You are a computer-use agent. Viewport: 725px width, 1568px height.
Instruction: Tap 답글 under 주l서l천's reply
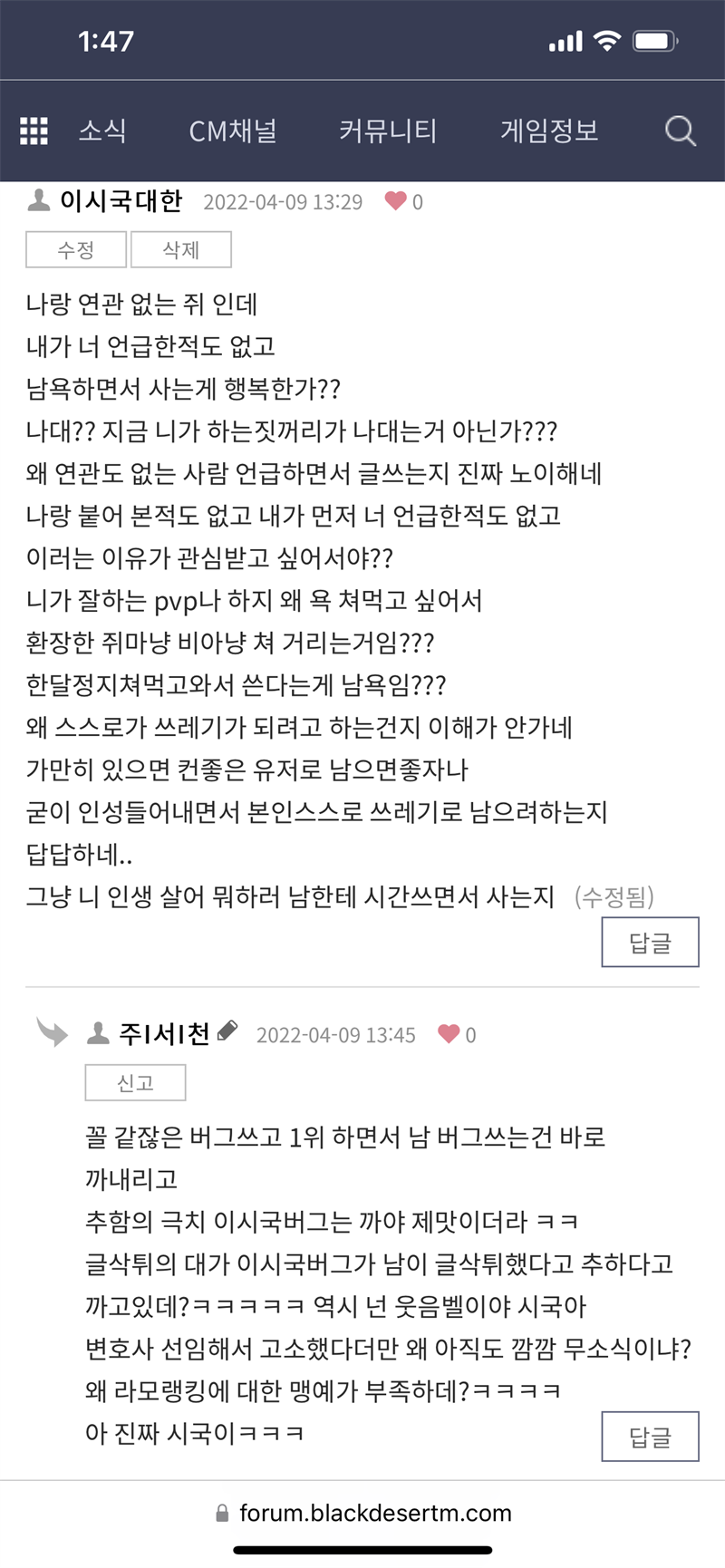tap(650, 1437)
